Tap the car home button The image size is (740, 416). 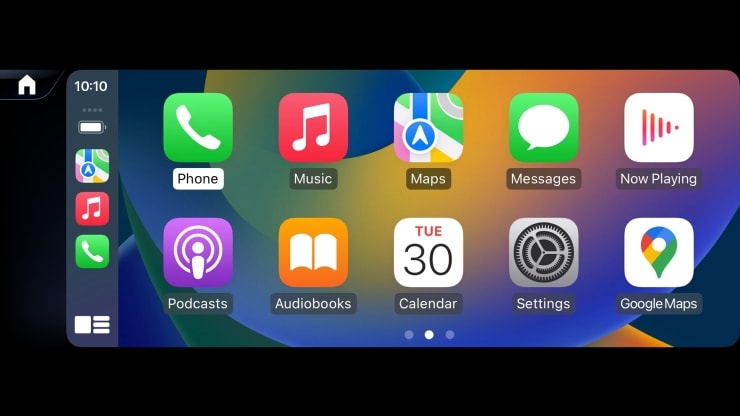(27, 85)
